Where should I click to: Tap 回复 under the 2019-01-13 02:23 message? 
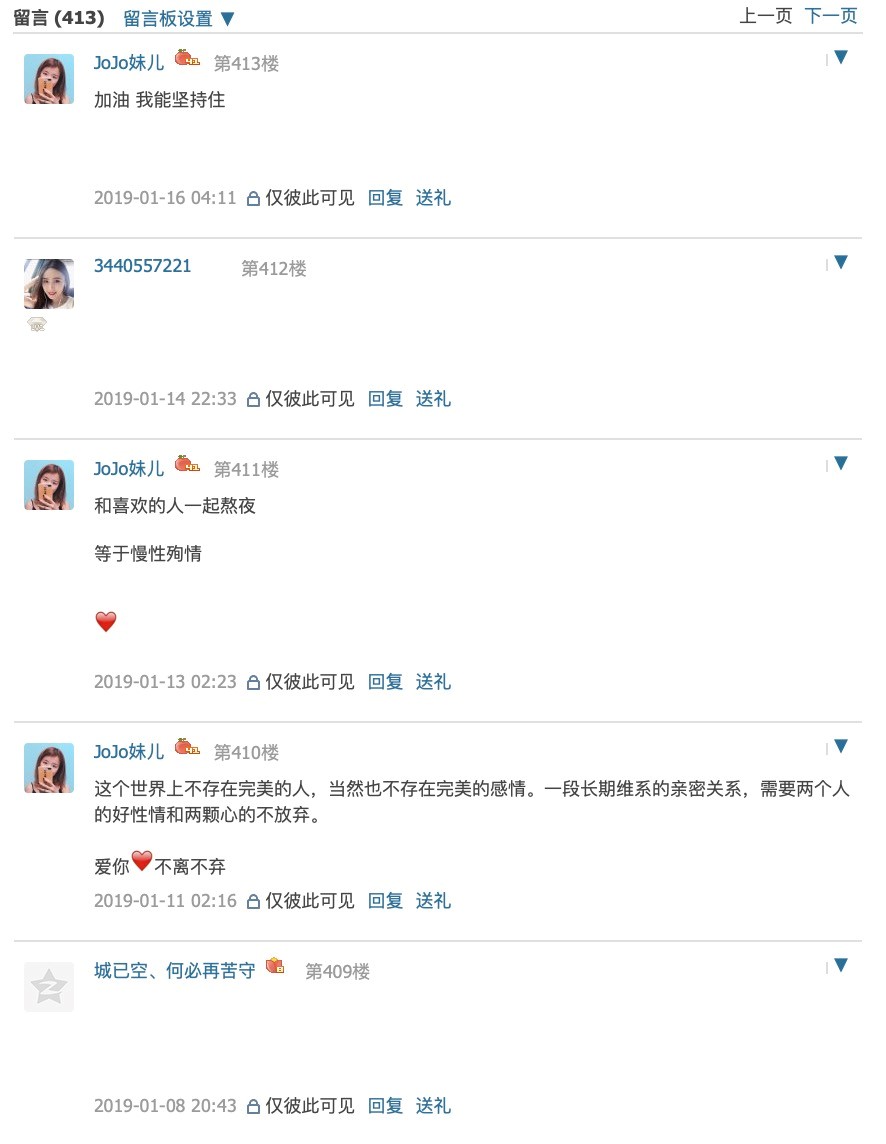(385, 682)
